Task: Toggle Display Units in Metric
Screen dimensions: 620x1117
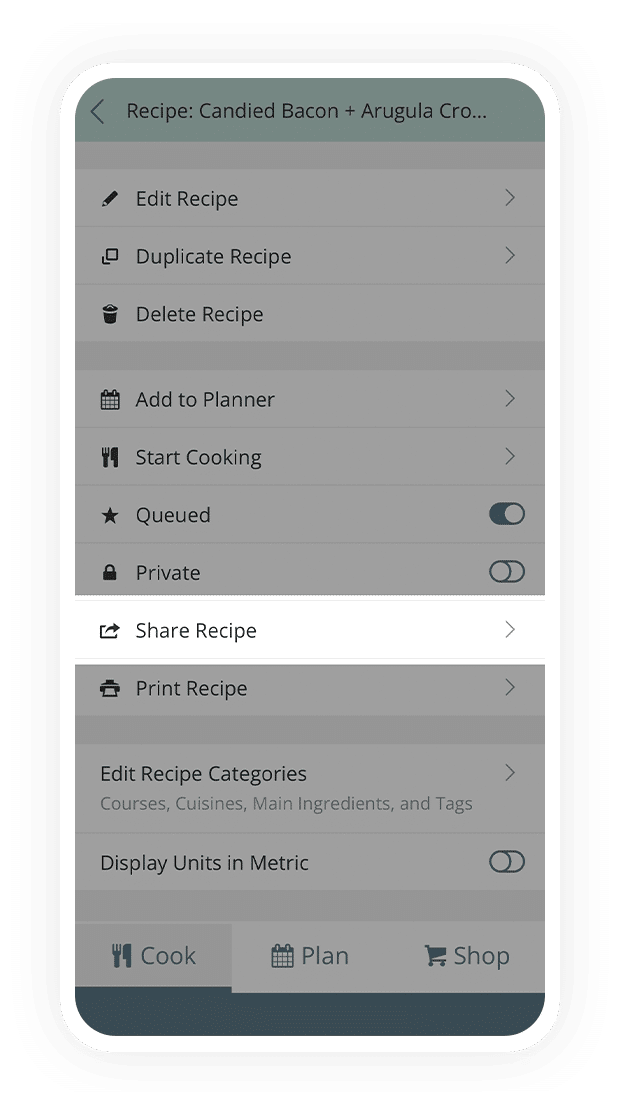Action: click(507, 862)
